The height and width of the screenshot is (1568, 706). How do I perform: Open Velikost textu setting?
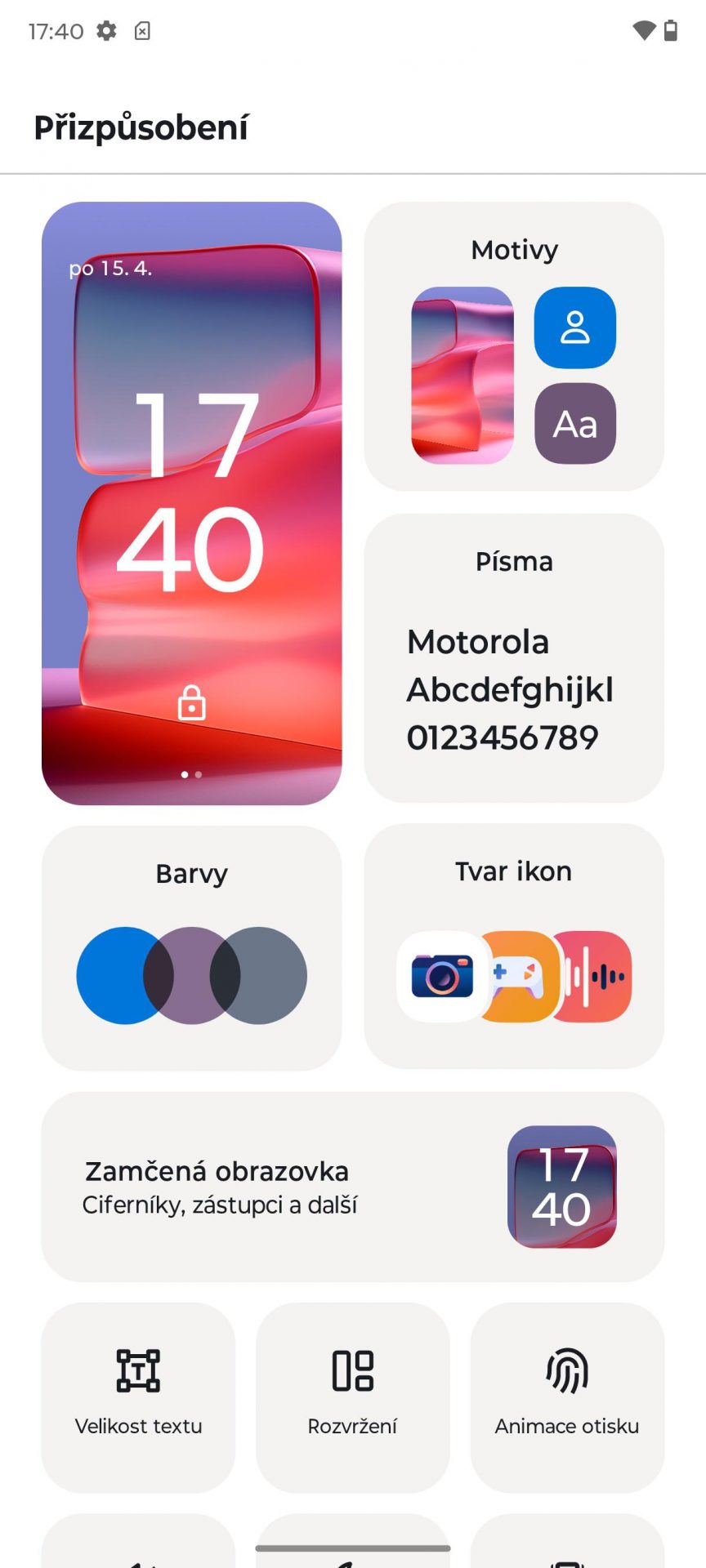click(x=138, y=1397)
